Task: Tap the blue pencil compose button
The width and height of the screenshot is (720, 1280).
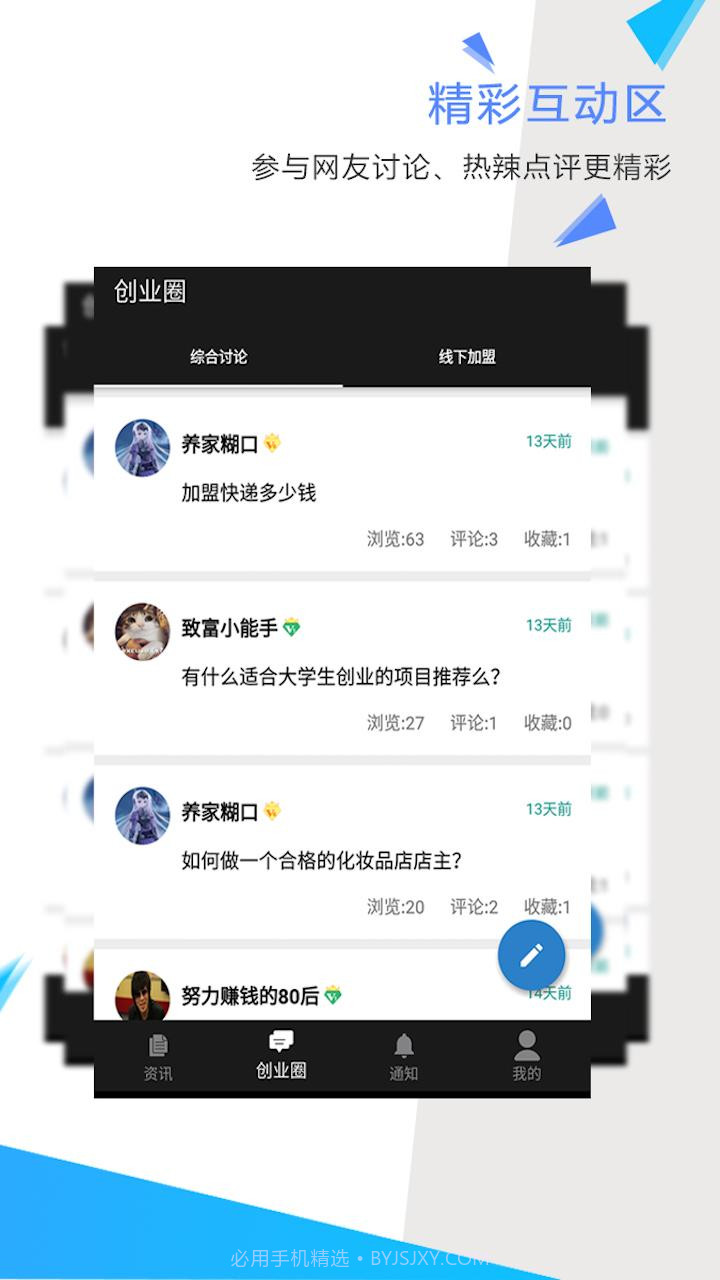Action: point(531,955)
